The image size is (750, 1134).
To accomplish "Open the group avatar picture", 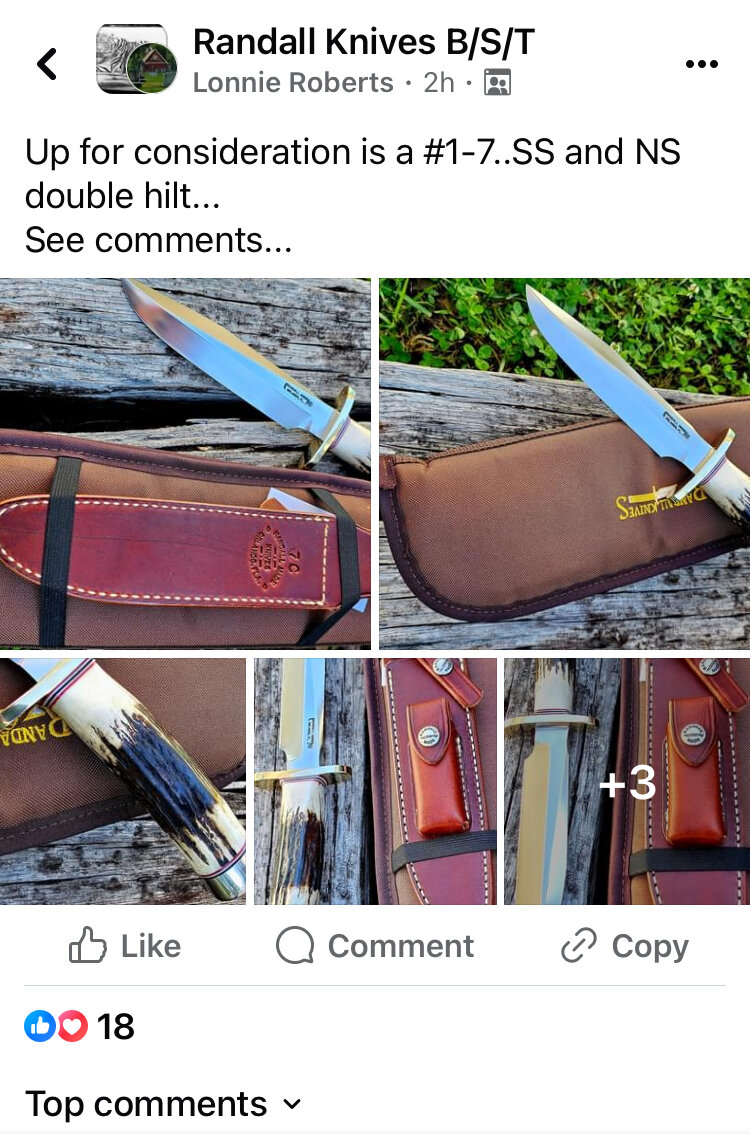I will [x=136, y=60].
